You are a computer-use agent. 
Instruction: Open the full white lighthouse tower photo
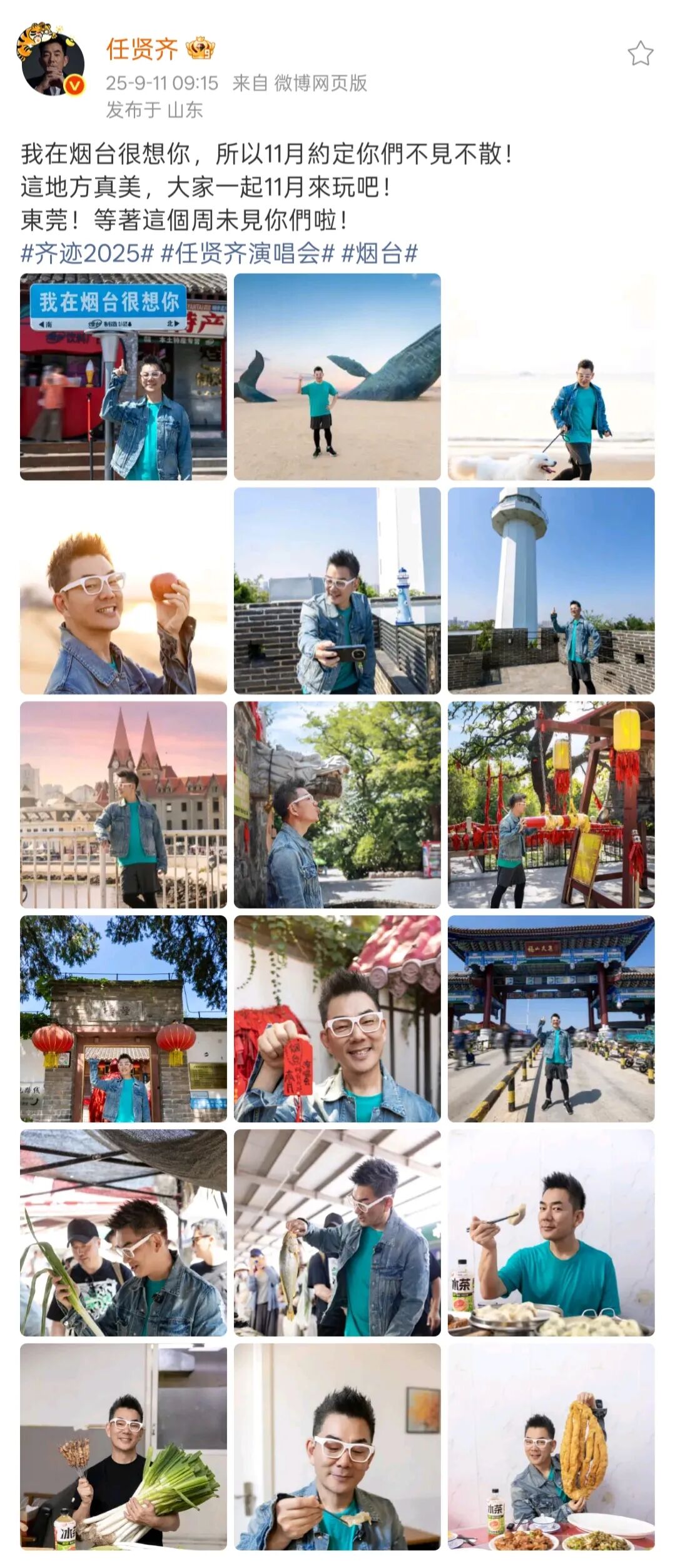(x=551, y=591)
